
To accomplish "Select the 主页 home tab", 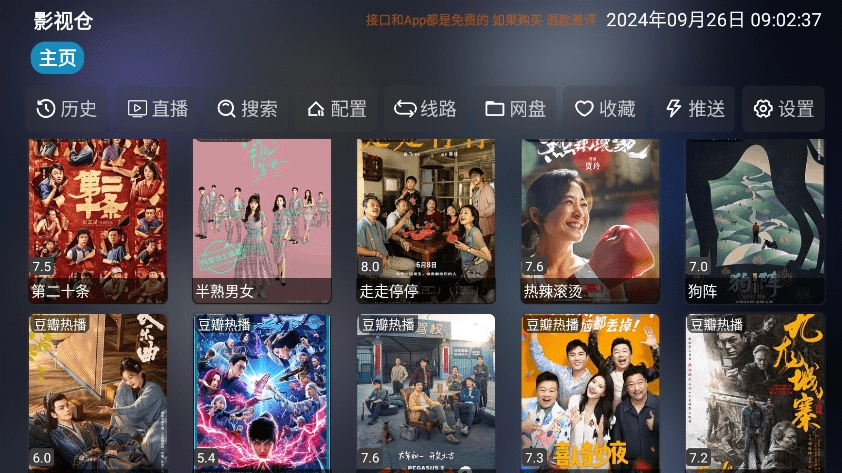I will [x=57, y=58].
